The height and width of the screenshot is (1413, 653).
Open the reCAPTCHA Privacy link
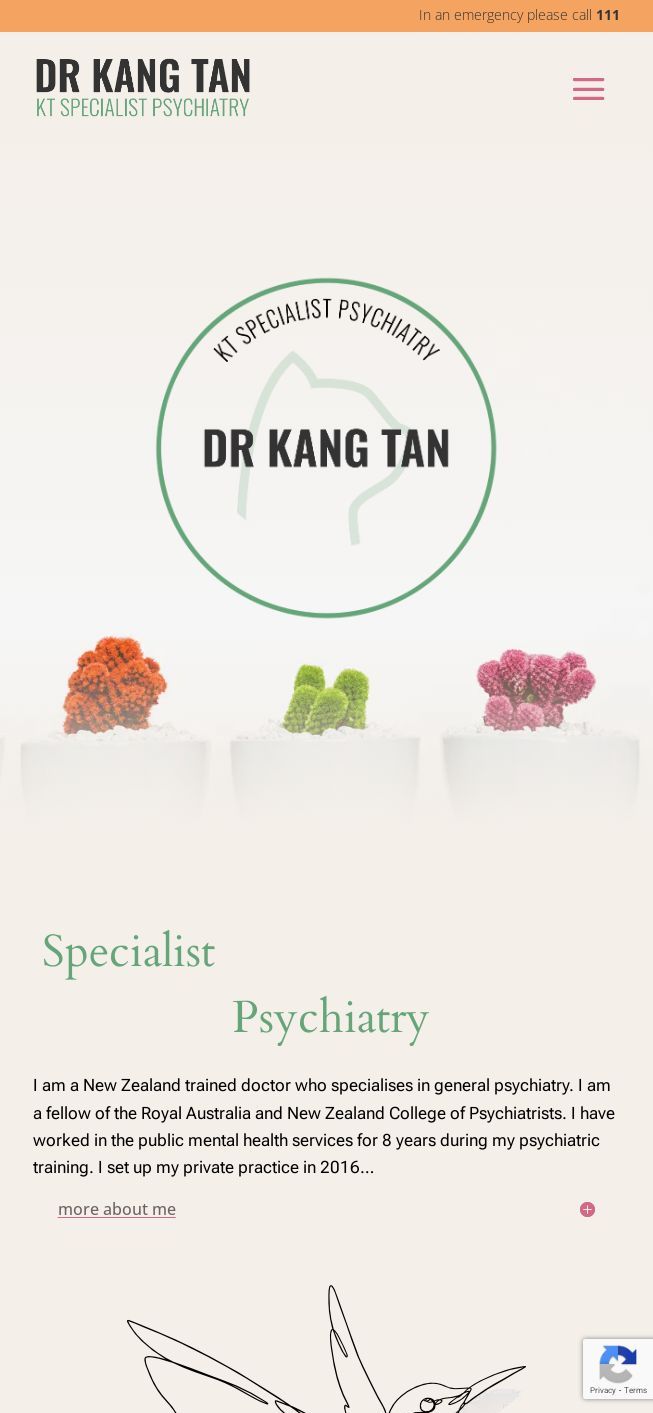pos(602,1391)
